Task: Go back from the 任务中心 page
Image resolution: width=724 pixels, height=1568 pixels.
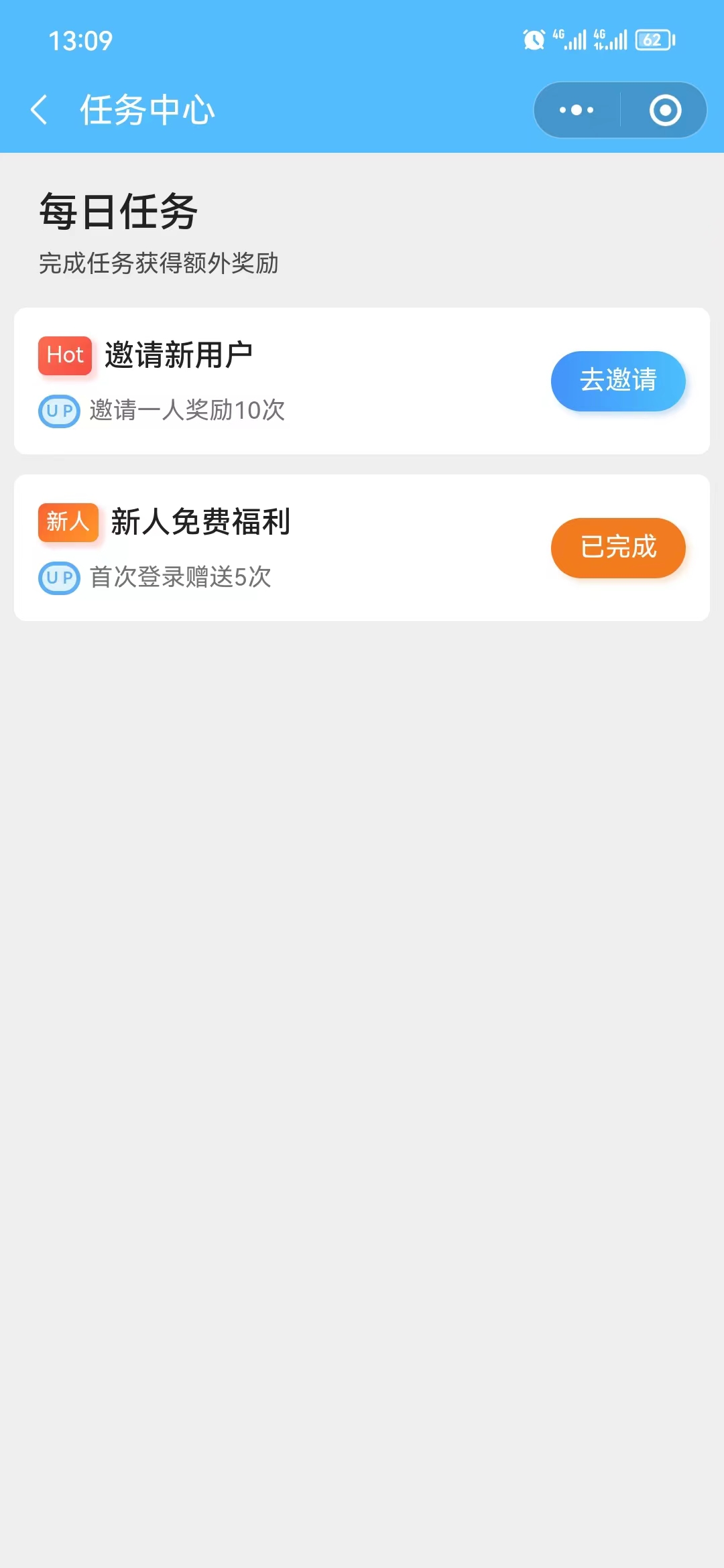Action: point(40,110)
